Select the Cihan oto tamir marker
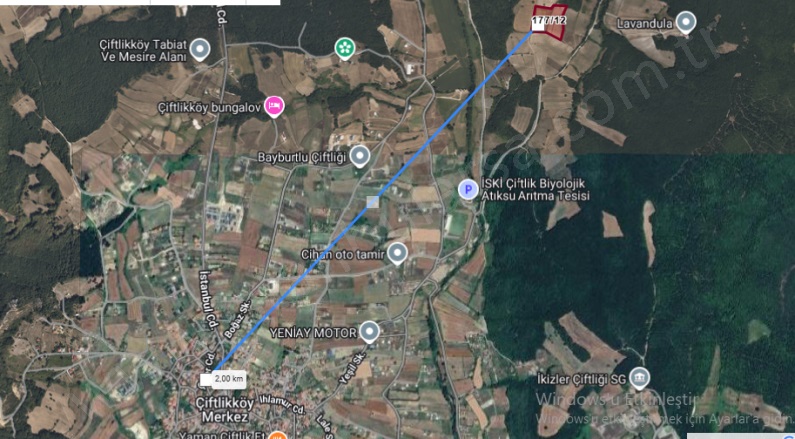The width and height of the screenshot is (795, 439). coord(397,253)
